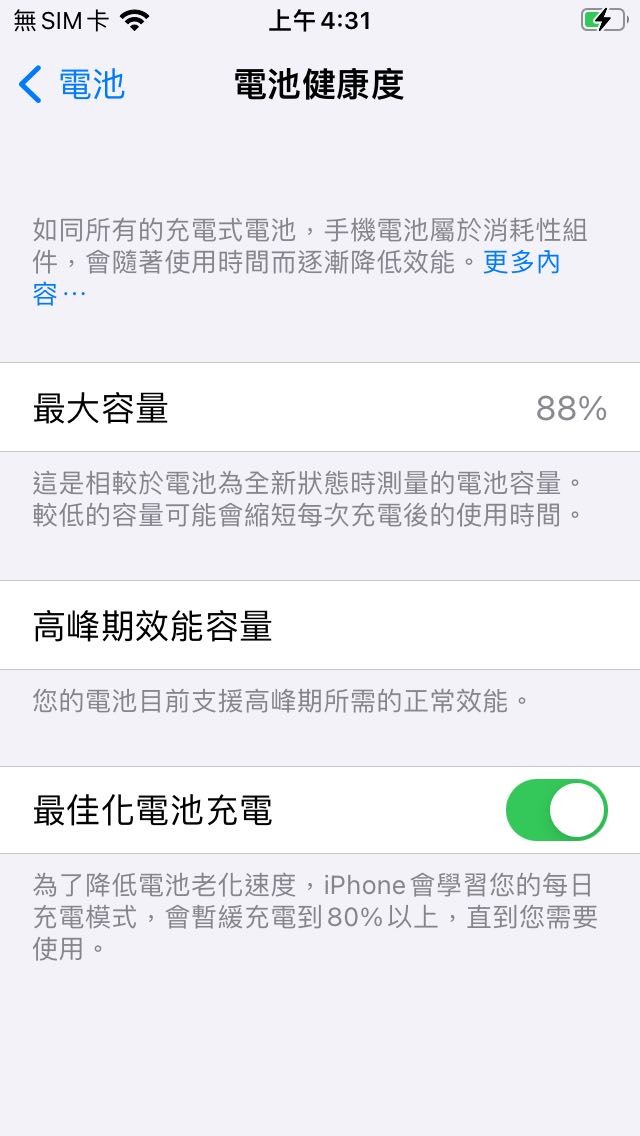
Task: Go back to the 電池 settings page
Action: point(71,84)
